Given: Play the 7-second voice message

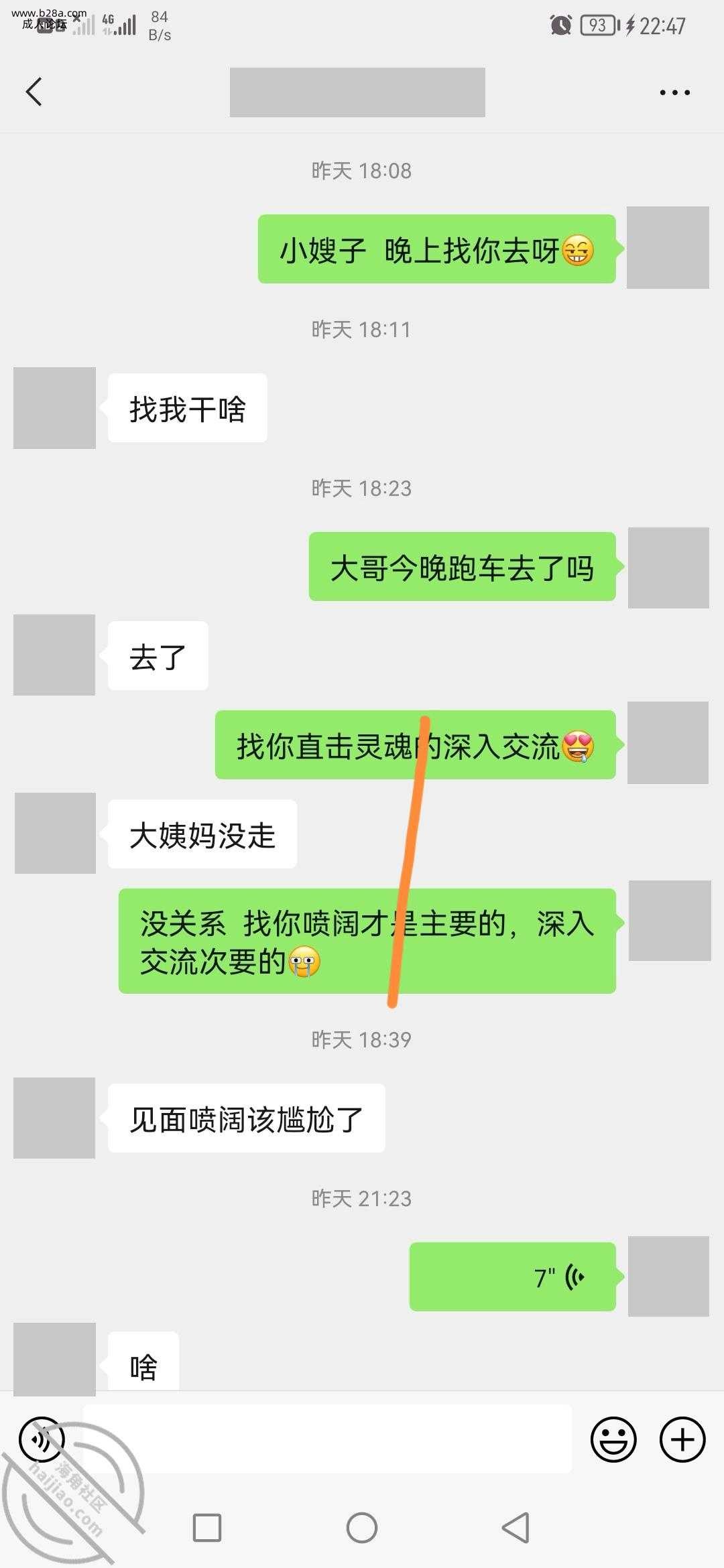Looking at the screenshot, I should click(512, 1277).
